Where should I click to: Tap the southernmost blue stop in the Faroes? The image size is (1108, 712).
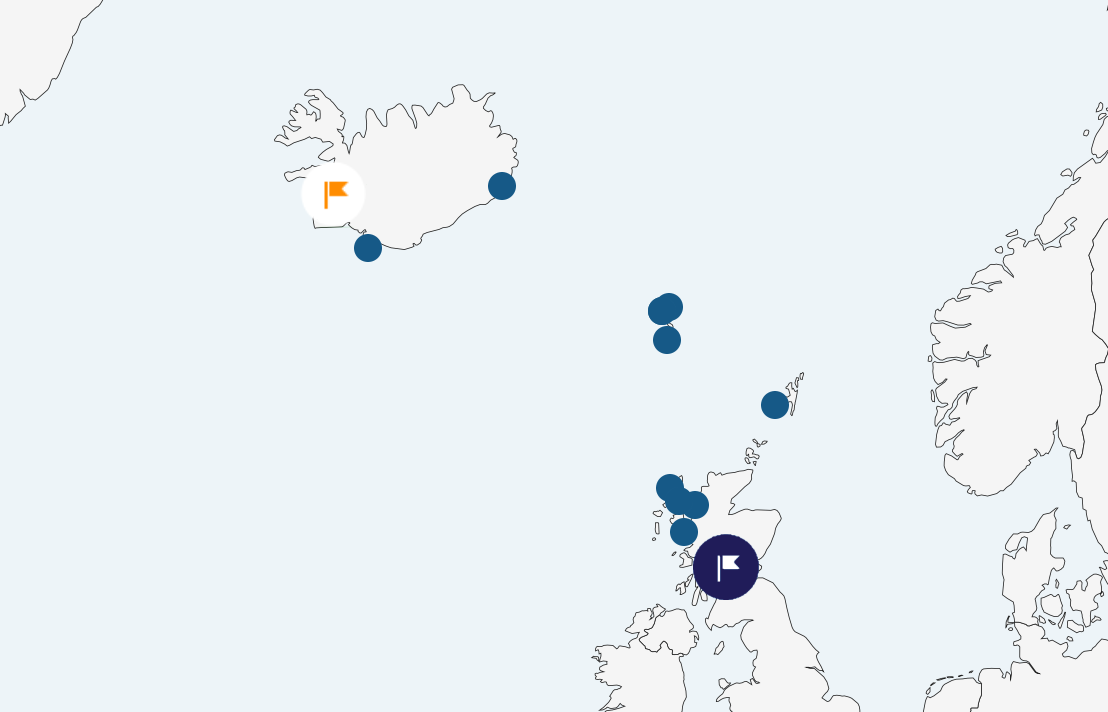click(667, 340)
